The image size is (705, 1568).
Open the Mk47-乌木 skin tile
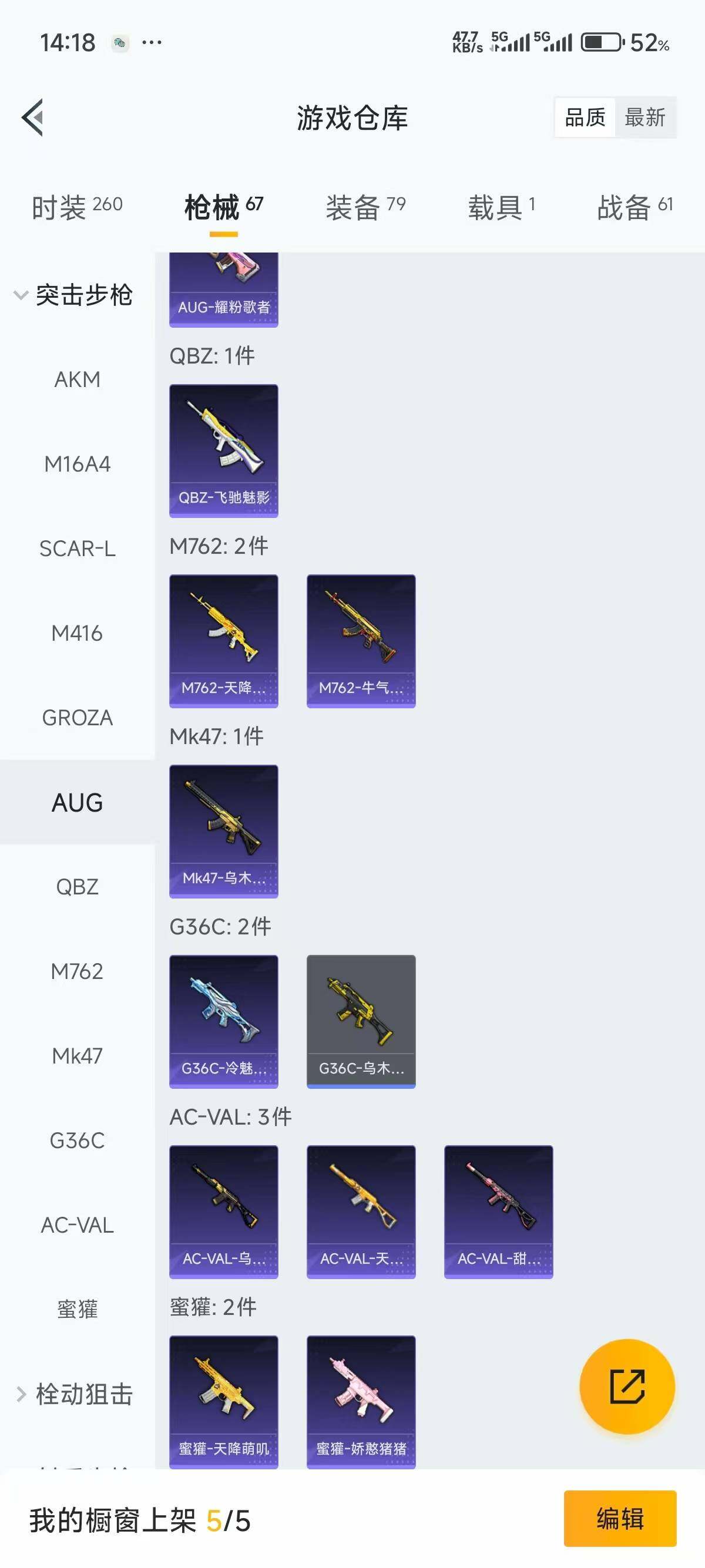[x=223, y=831]
